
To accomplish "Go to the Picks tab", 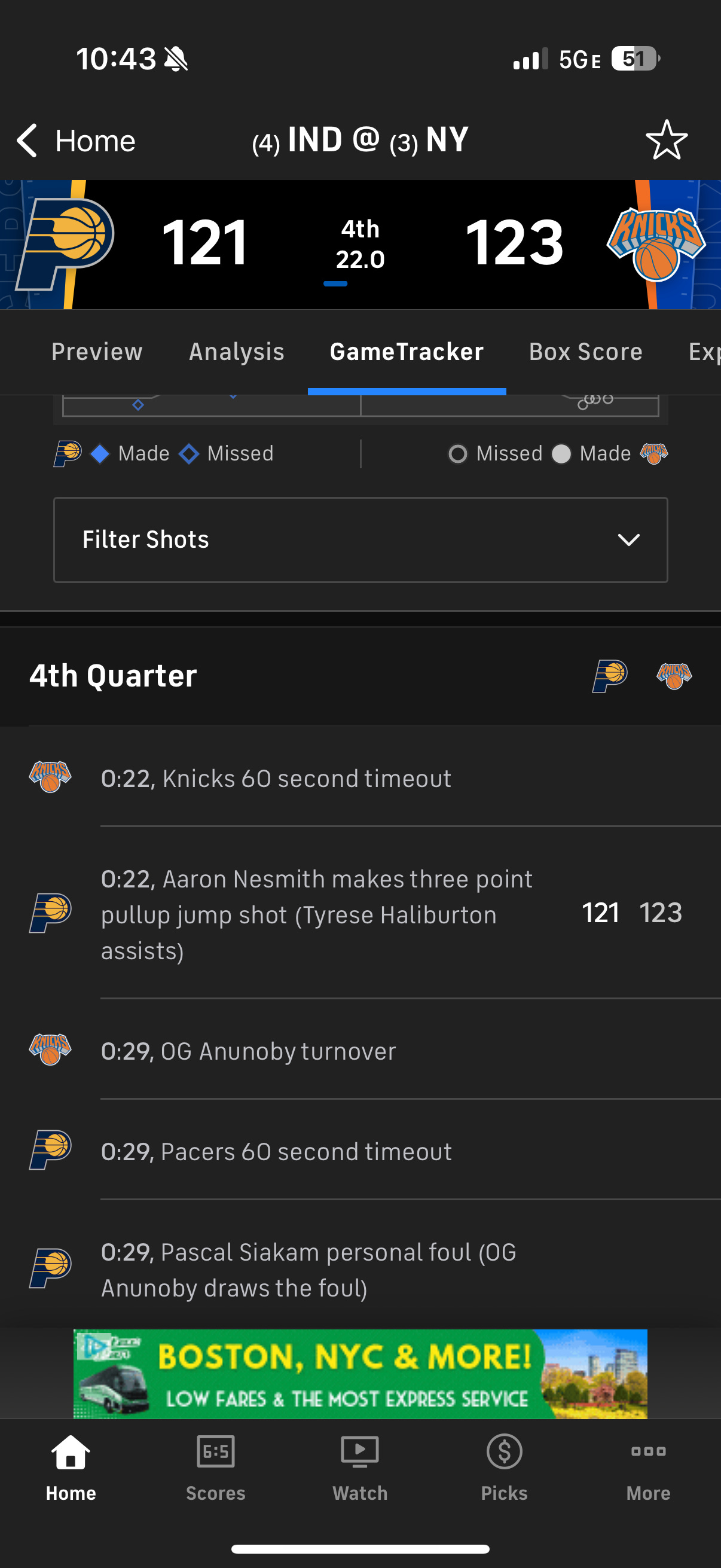I will pyautogui.click(x=505, y=1468).
